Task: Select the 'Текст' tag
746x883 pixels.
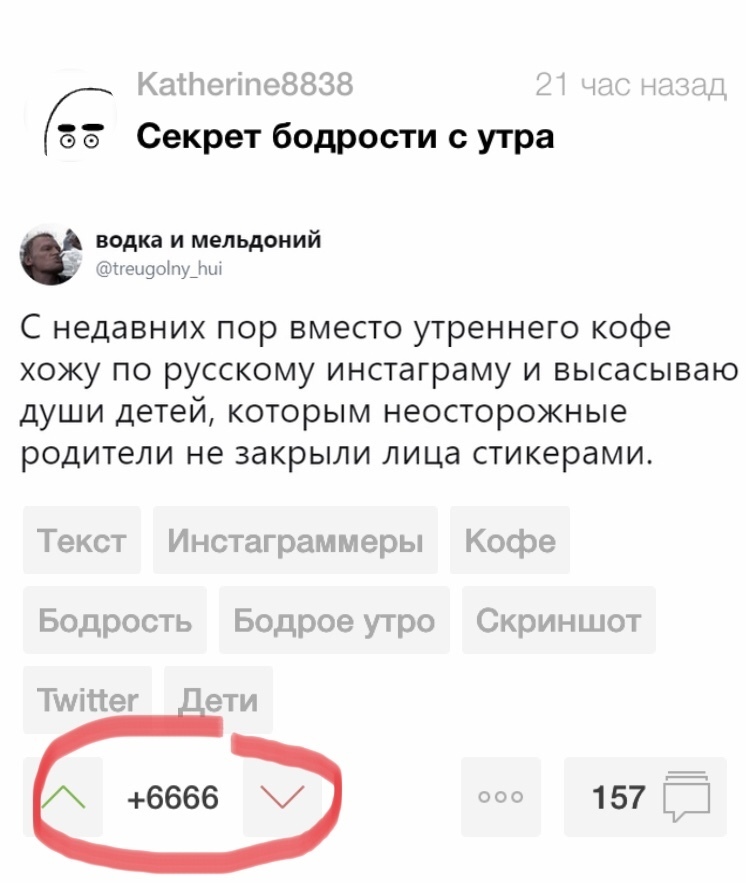Action: tap(82, 540)
